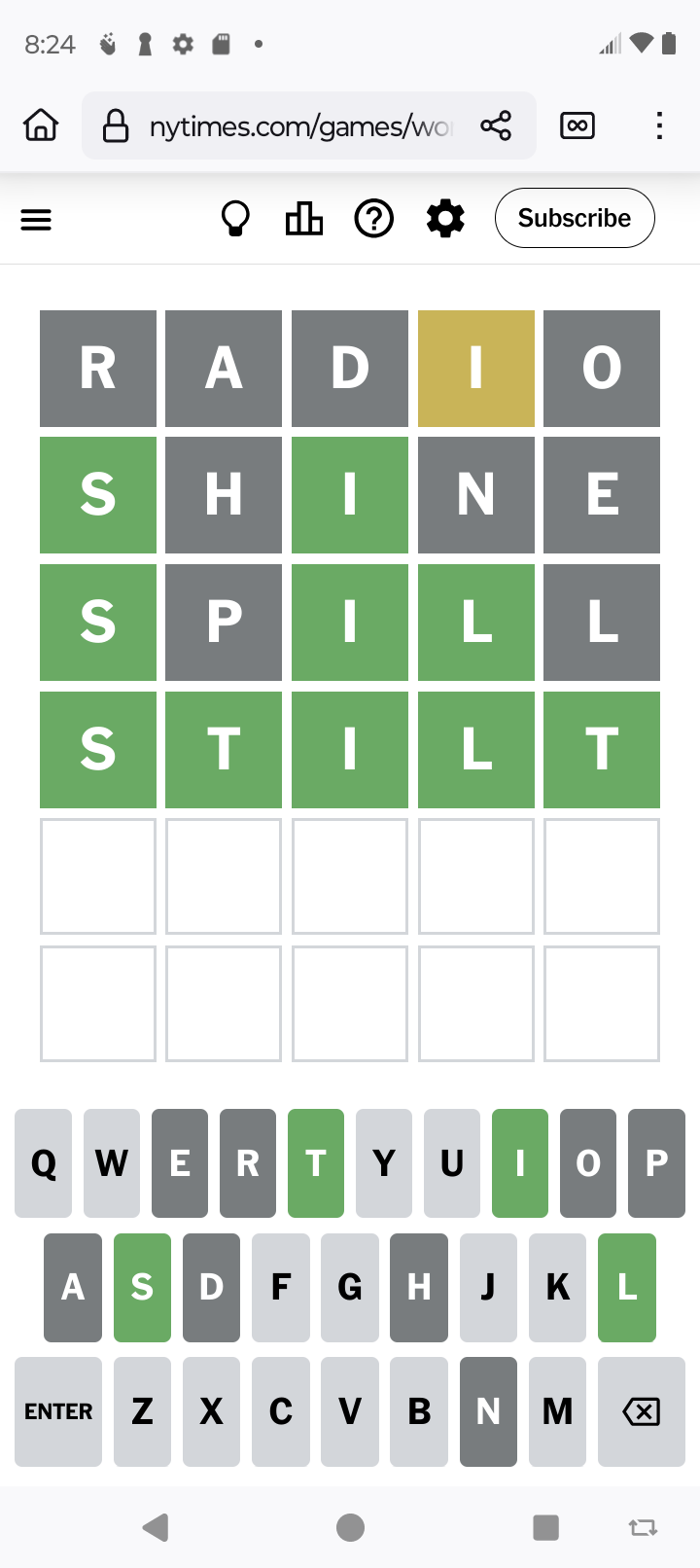The height and width of the screenshot is (1568, 700).
Task: Tap the letter C key
Action: pyautogui.click(x=281, y=1411)
